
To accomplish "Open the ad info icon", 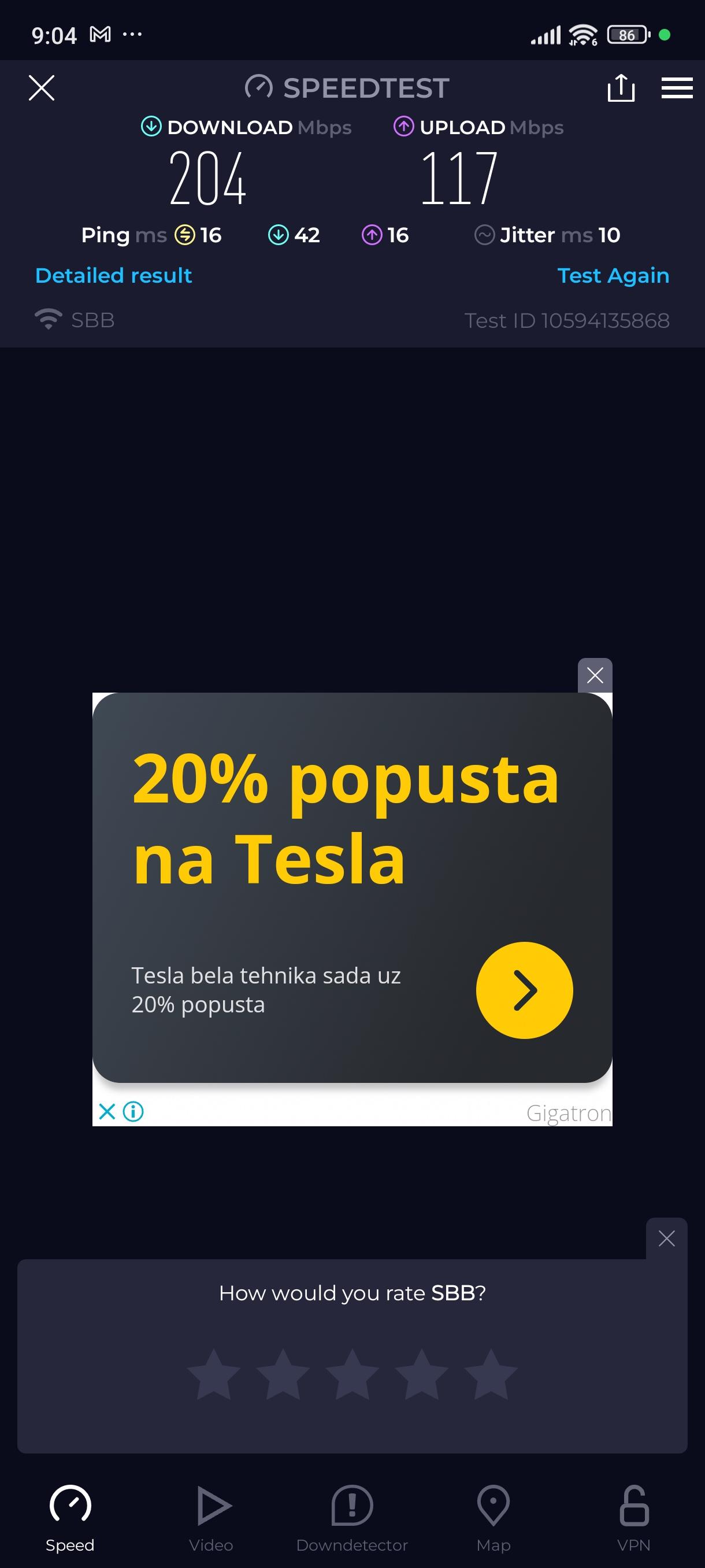I will (133, 1111).
